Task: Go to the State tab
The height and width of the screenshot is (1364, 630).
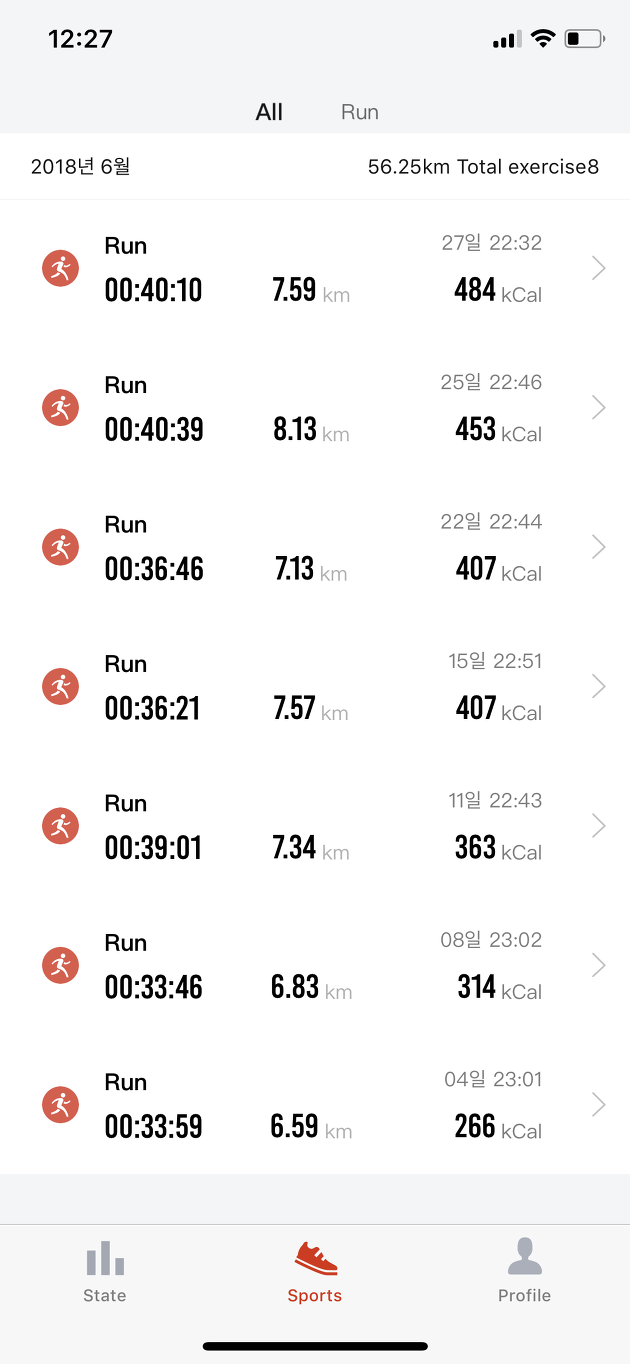Action: pyautogui.click(x=105, y=1272)
